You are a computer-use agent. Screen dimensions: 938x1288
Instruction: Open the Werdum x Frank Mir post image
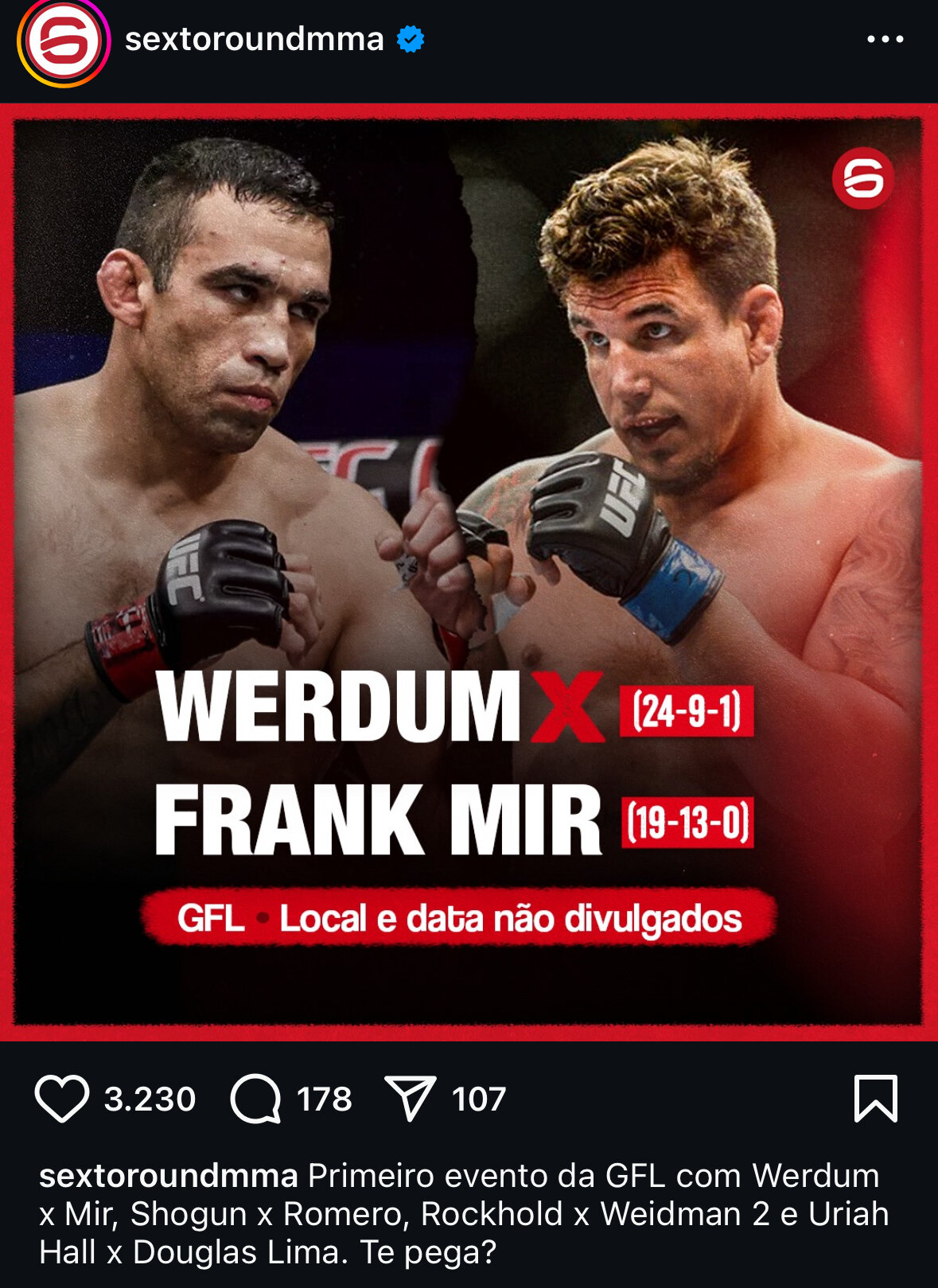469,571
